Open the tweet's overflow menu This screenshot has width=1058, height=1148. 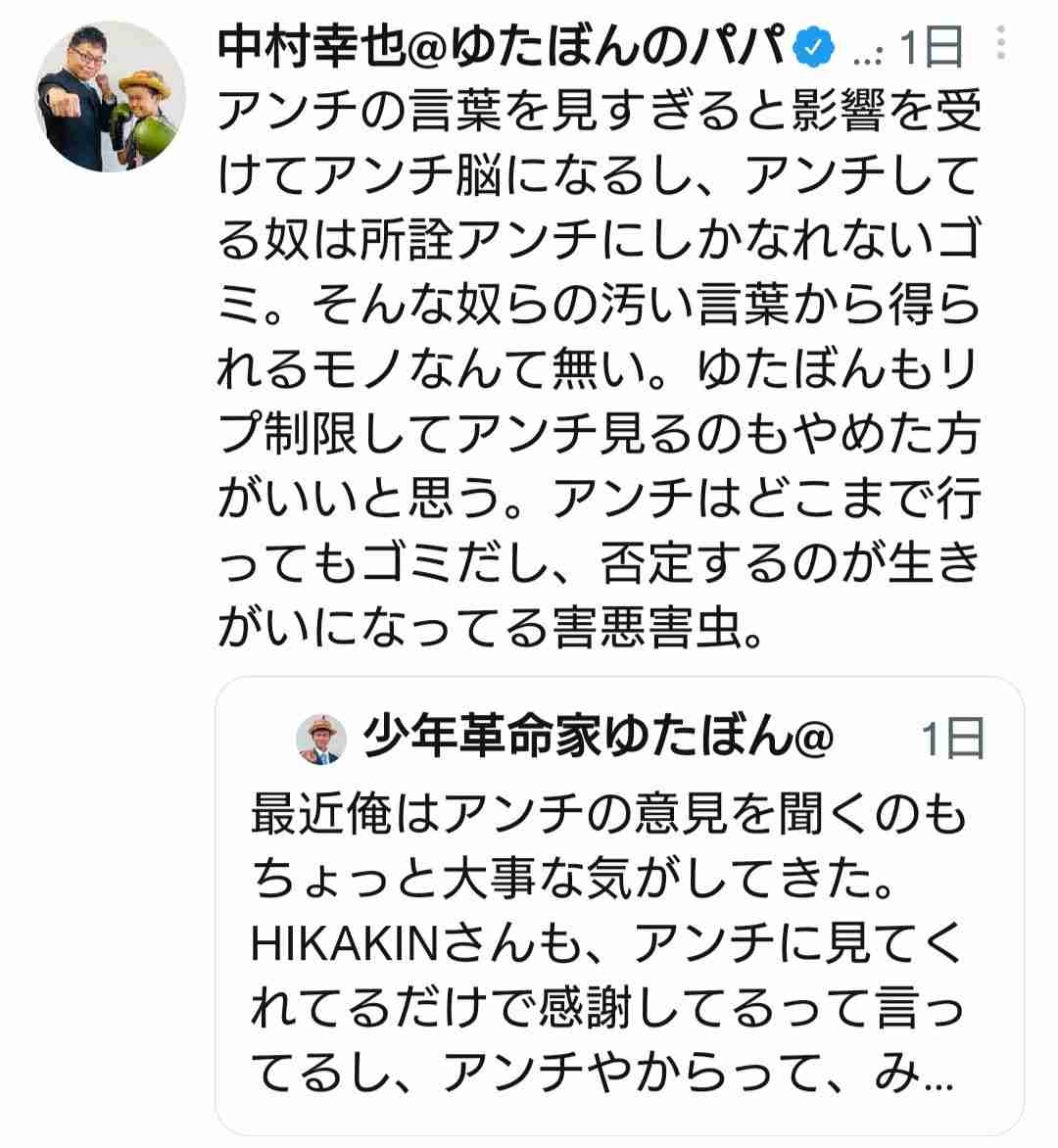[x=999, y=43]
